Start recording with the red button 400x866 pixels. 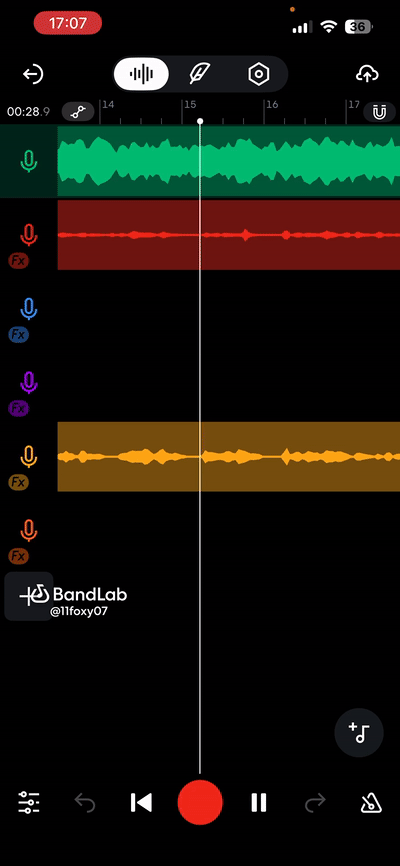(x=200, y=802)
